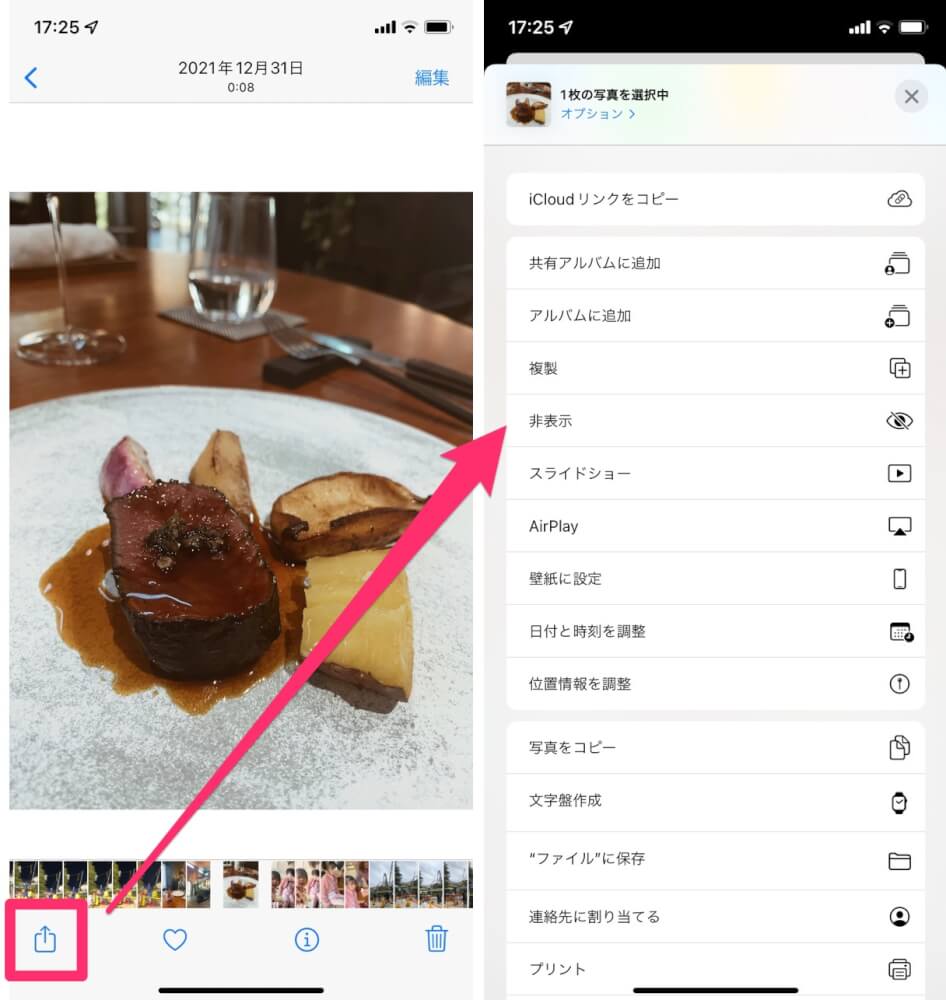
Task: Open 編集 to edit the photo
Action: coord(432,78)
